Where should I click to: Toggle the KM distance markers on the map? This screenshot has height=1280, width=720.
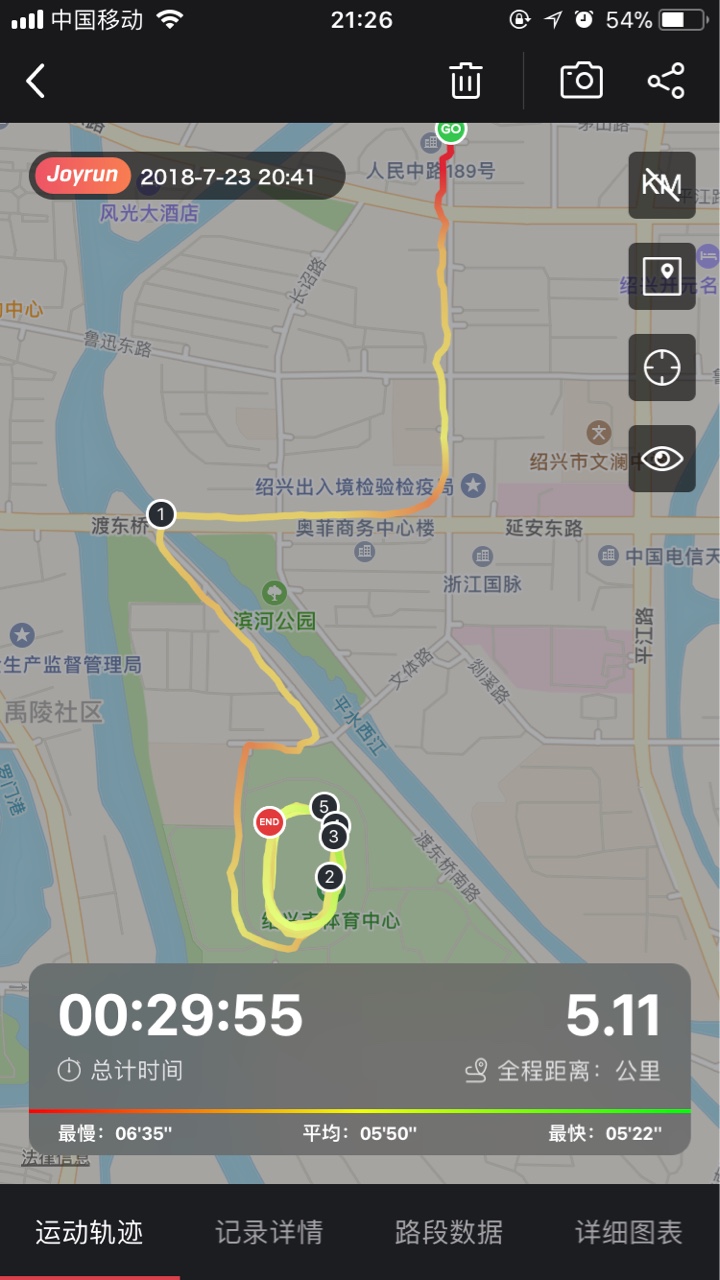click(662, 185)
